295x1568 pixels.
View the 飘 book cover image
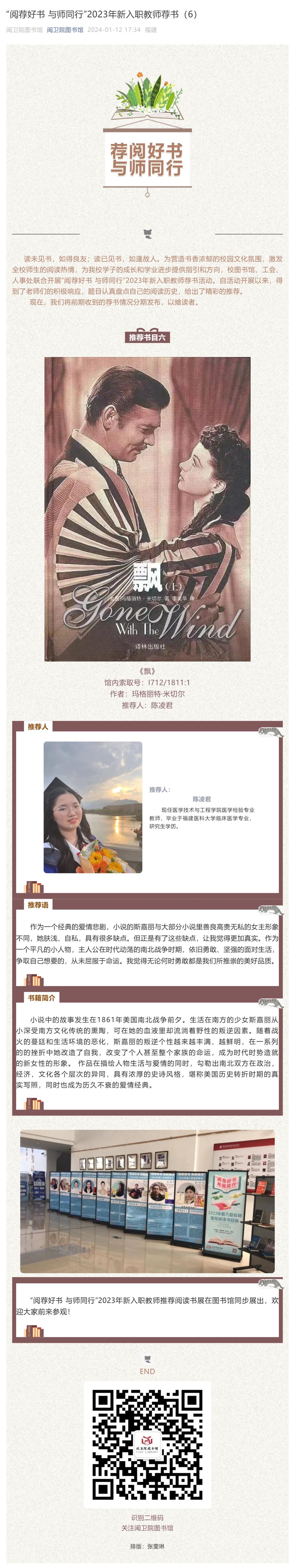(x=147, y=508)
